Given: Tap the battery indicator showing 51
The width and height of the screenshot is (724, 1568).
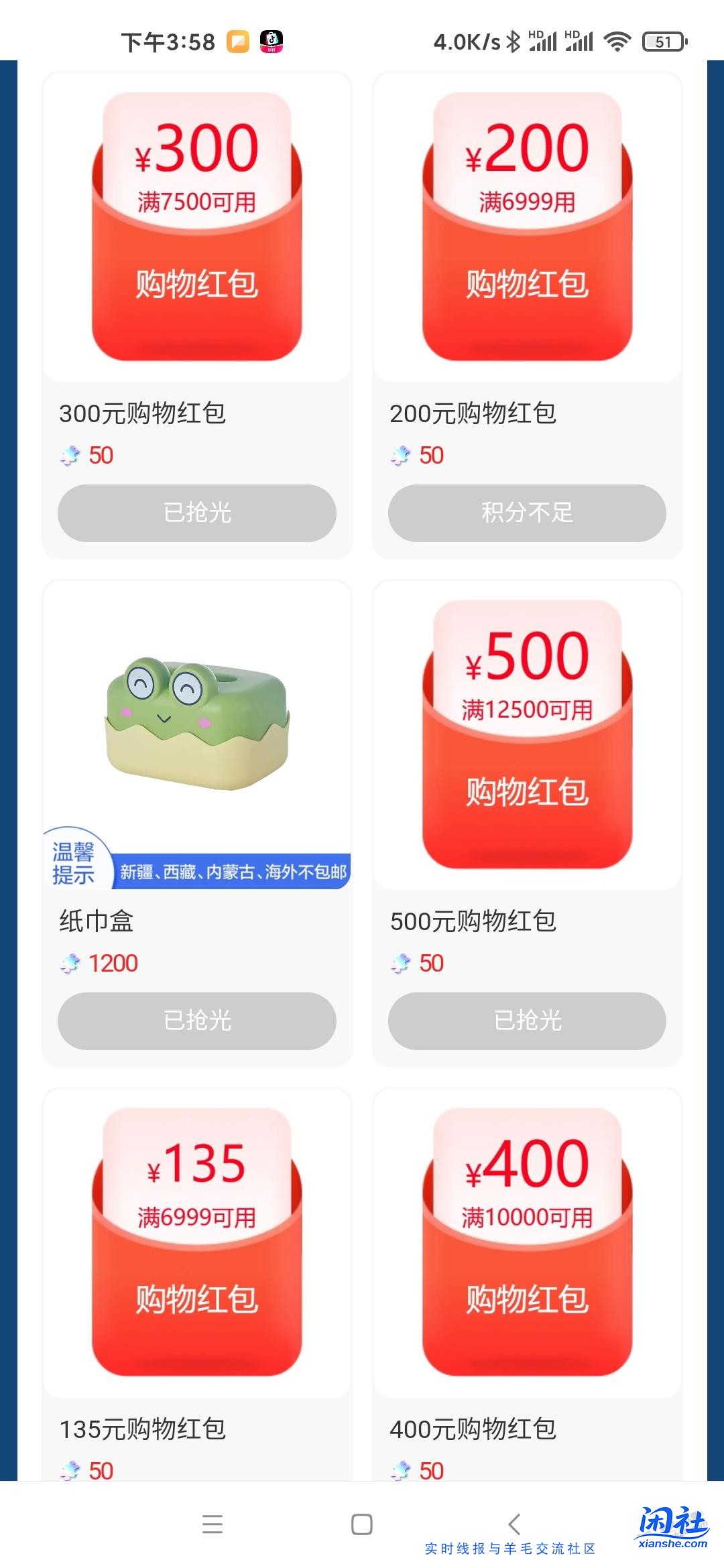Looking at the screenshot, I should click(664, 42).
